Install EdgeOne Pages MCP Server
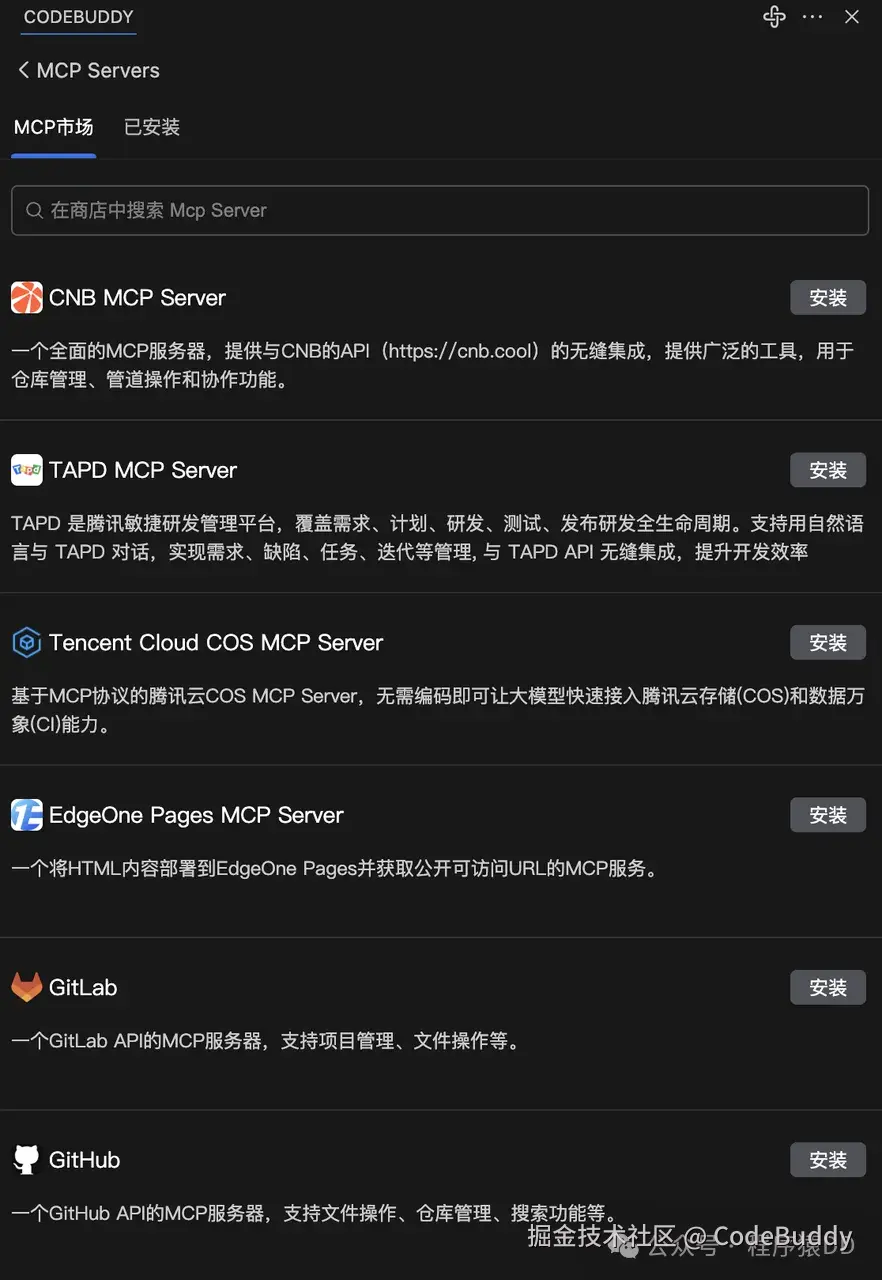The width and height of the screenshot is (882, 1280). point(827,815)
